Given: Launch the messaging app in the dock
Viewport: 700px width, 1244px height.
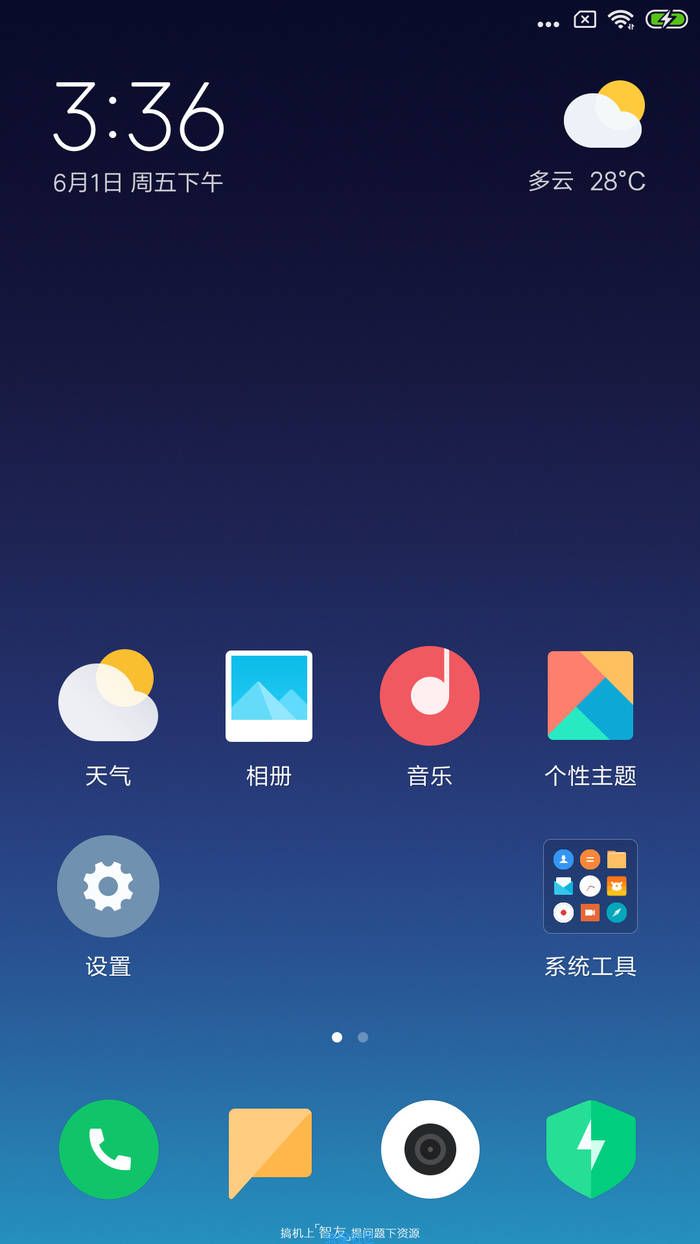Looking at the screenshot, I should [269, 1150].
